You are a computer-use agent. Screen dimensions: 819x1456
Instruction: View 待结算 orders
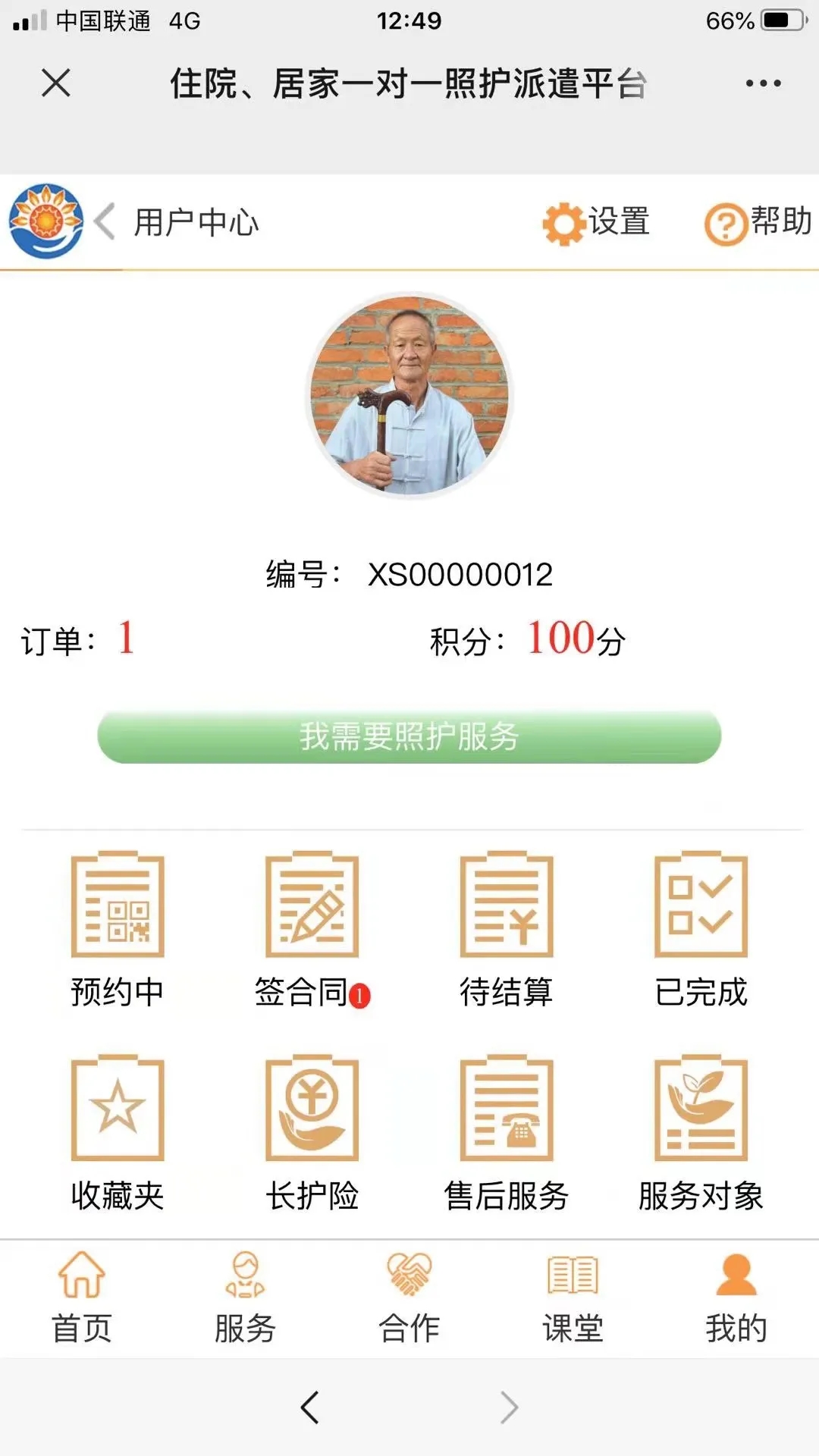pyautogui.click(x=507, y=929)
